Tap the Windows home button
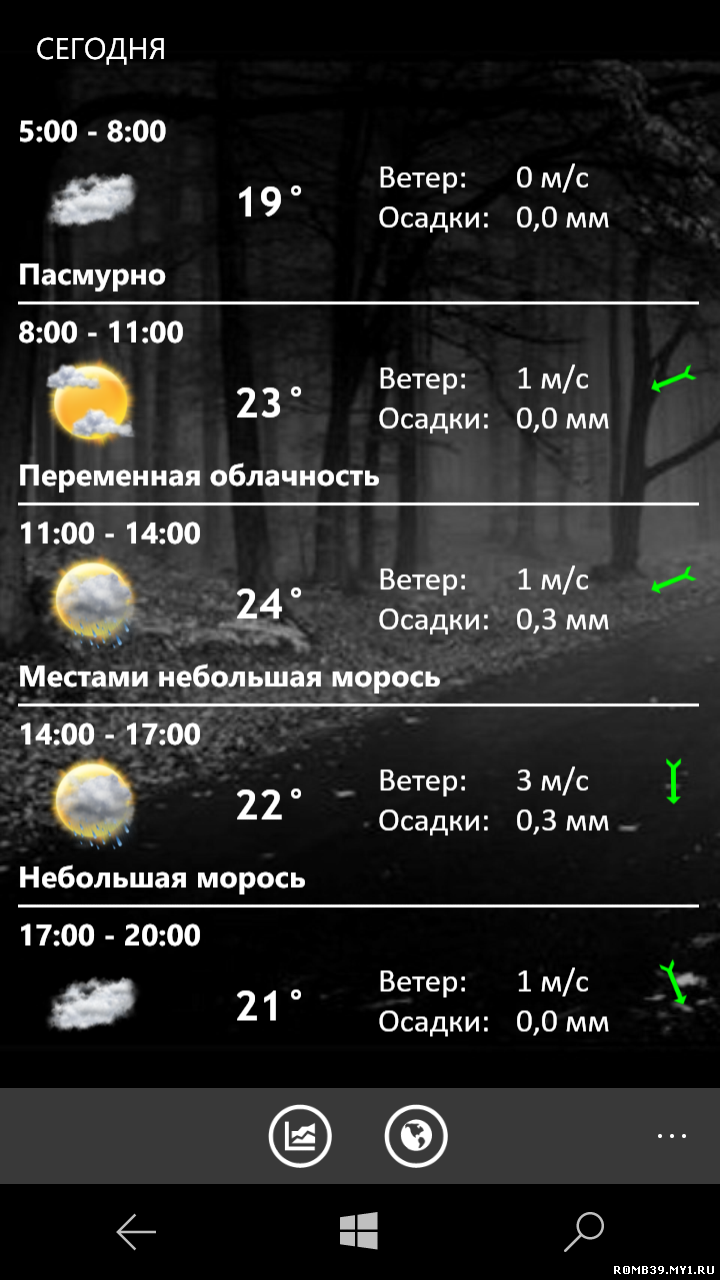Viewport: 720px width, 1280px height. point(359,1232)
